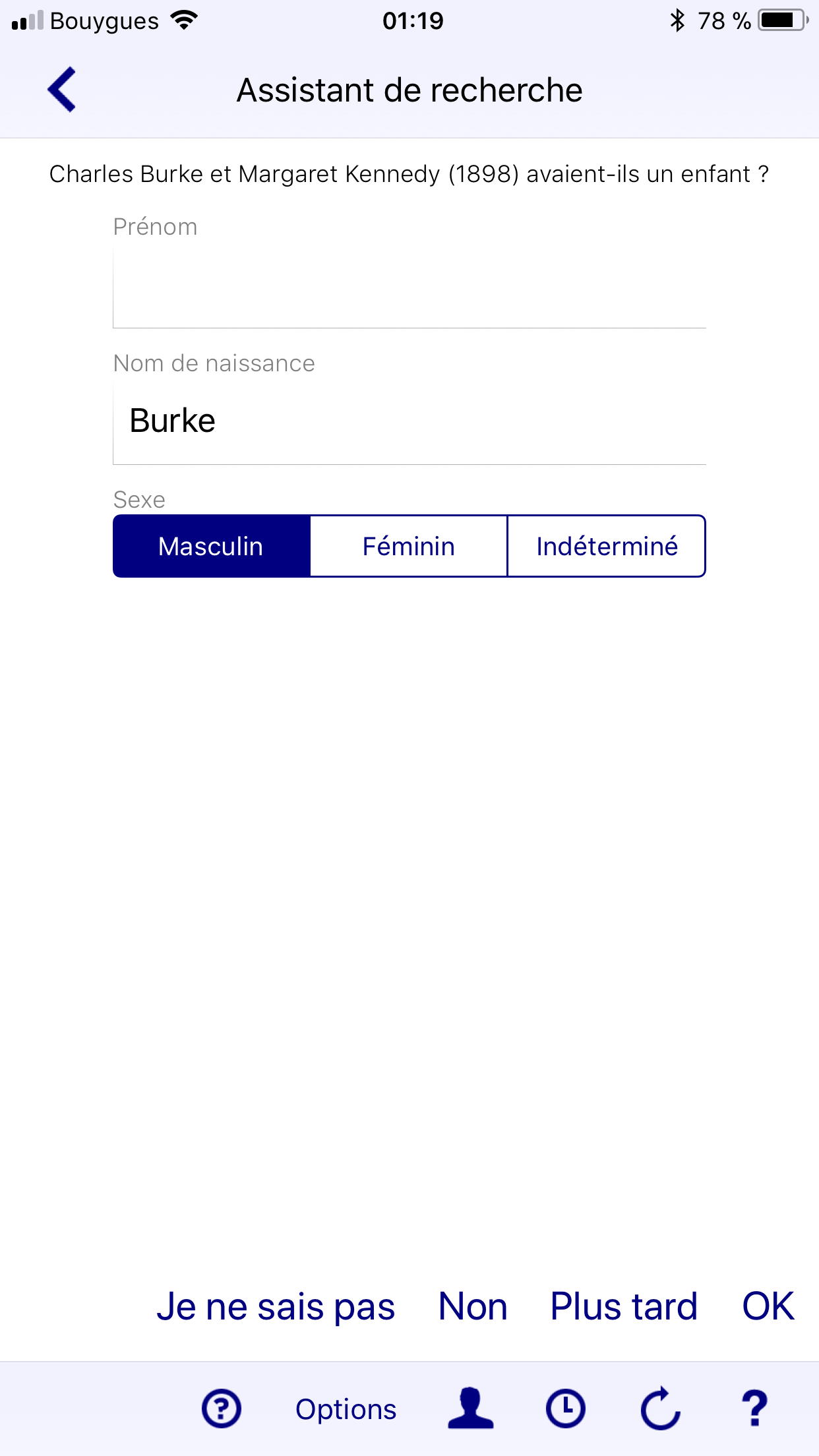
Task: Choose Féminin as the sex
Action: (409, 546)
